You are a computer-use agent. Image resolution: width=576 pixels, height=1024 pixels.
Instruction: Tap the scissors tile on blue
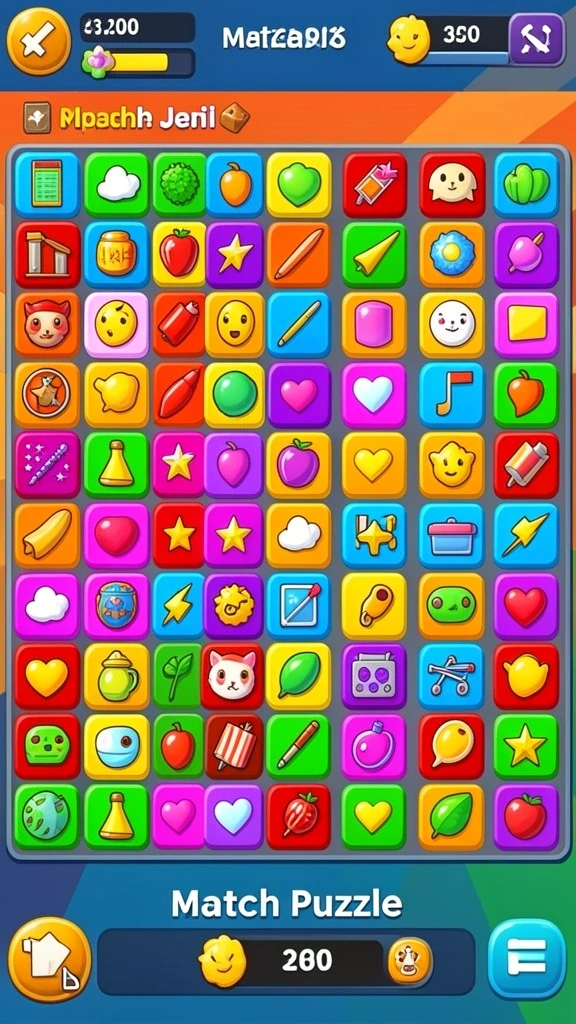point(451,676)
